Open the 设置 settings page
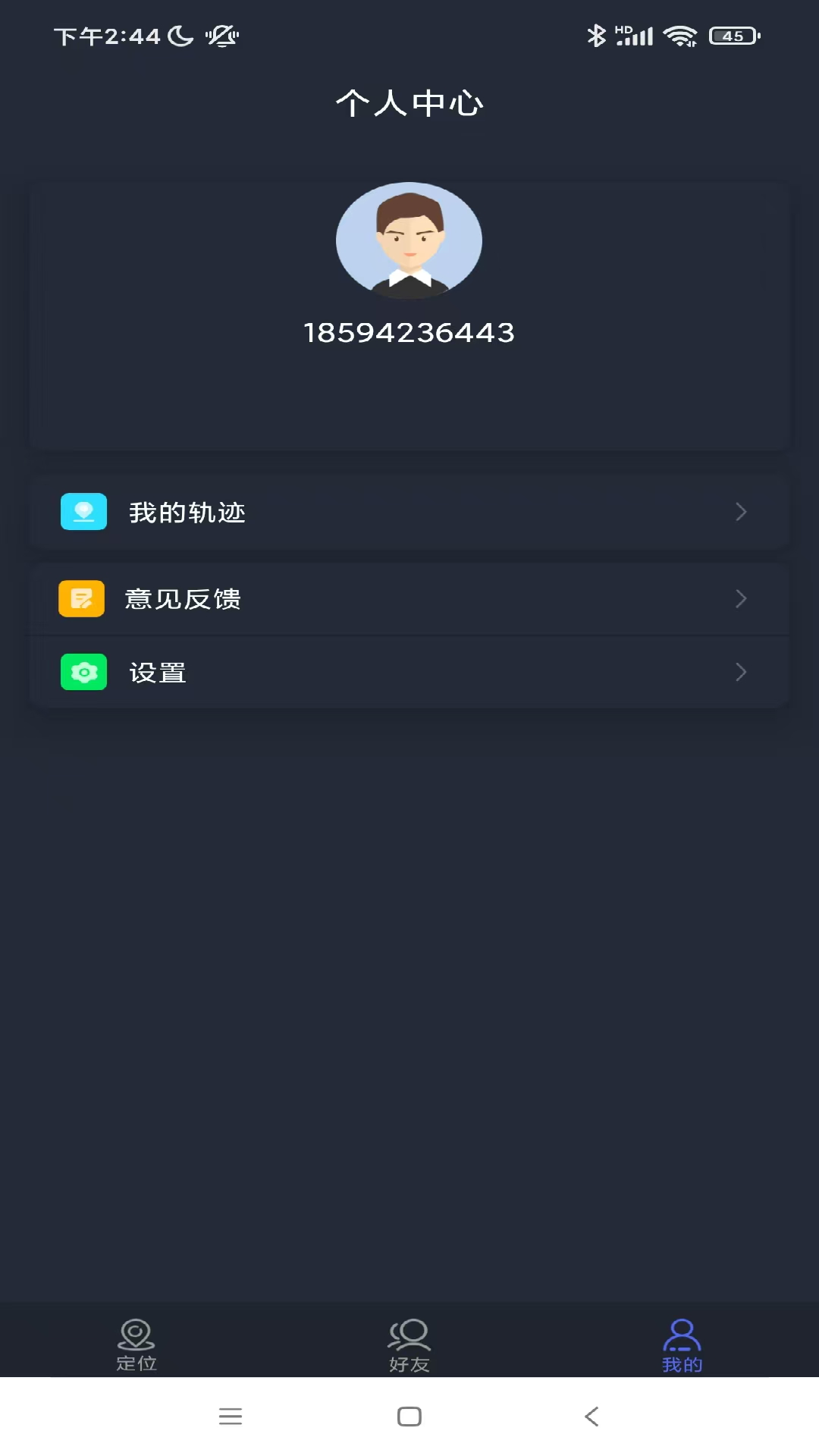This screenshot has width=819, height=1456. click(409, 671)
